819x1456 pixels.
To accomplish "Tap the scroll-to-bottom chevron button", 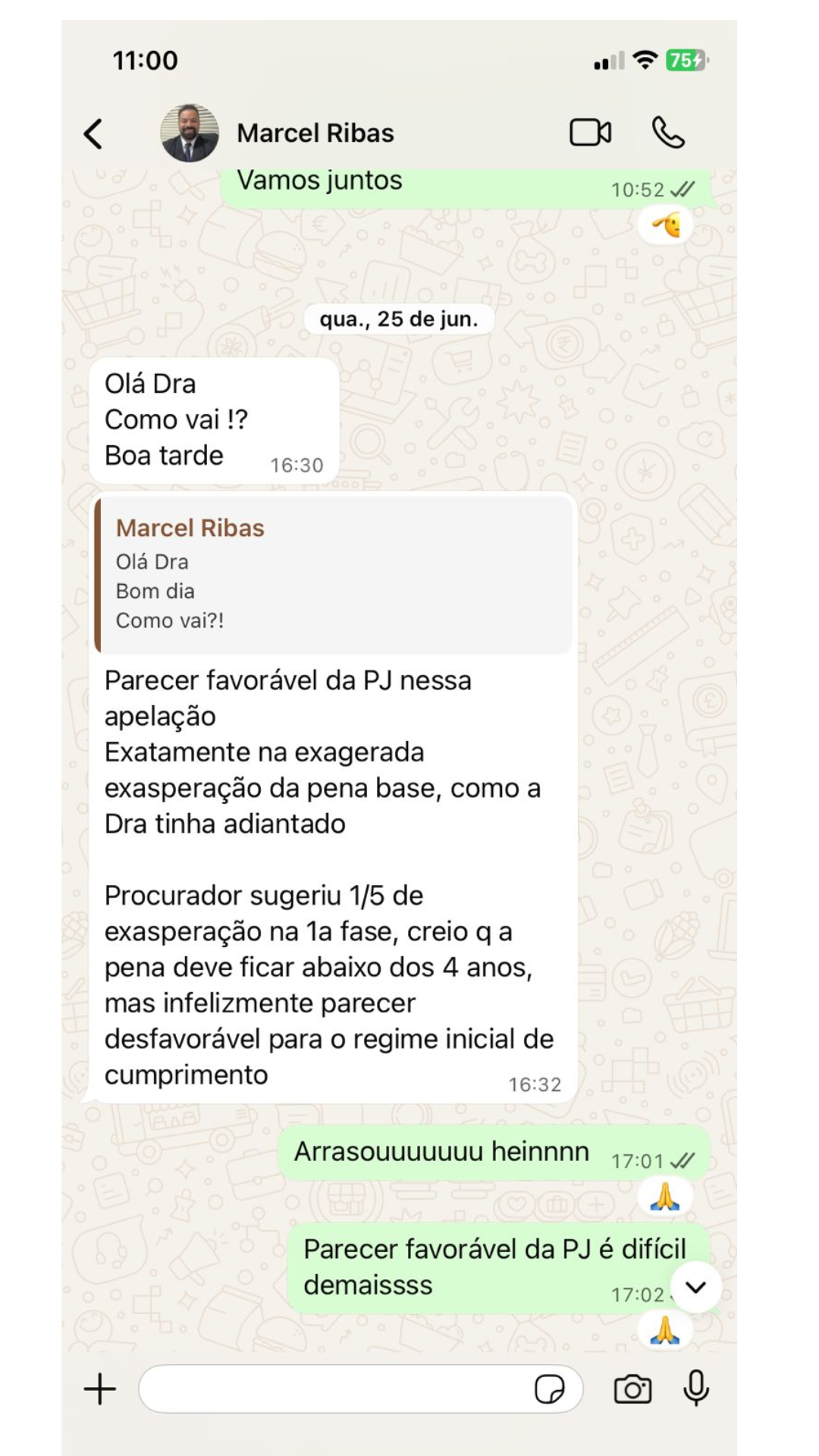I will (695, 1287).
